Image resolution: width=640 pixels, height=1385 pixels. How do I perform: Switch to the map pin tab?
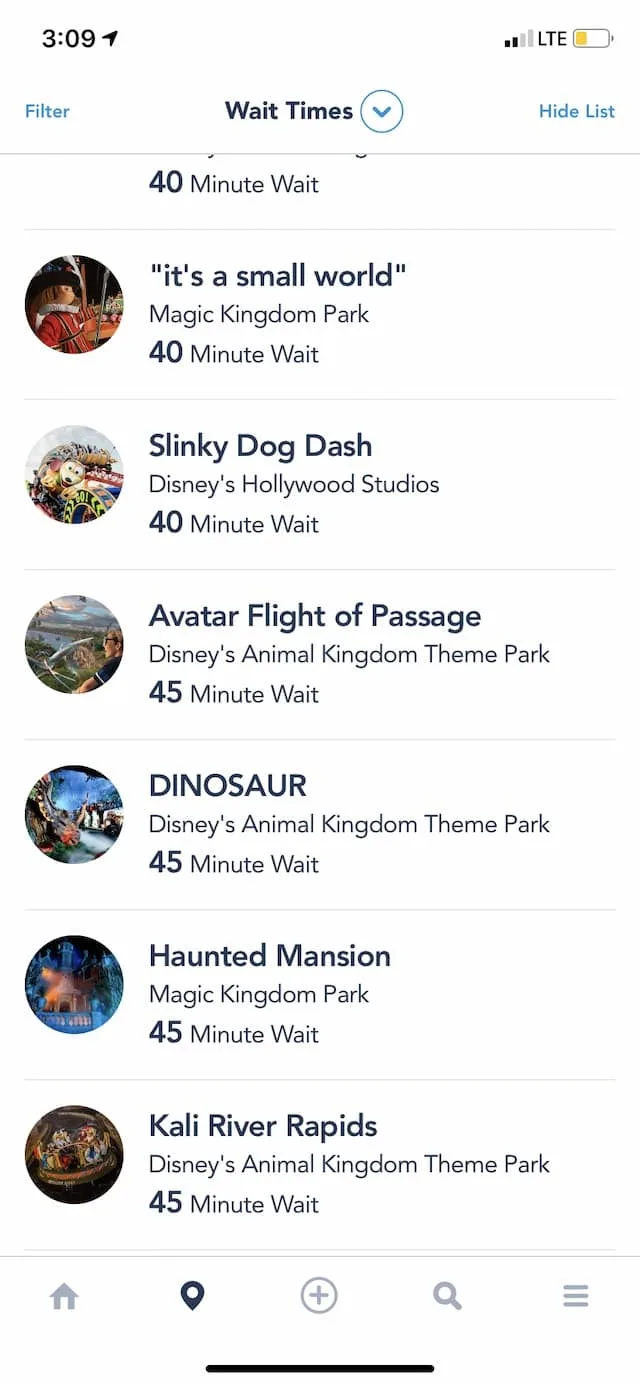[192, 1297]
